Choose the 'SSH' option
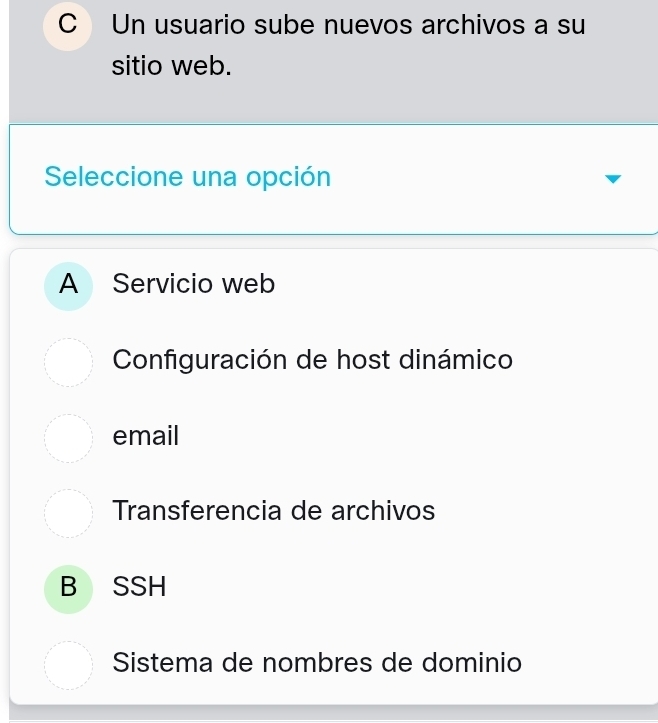This screenshot has width=658, height=723. [139, 587]
